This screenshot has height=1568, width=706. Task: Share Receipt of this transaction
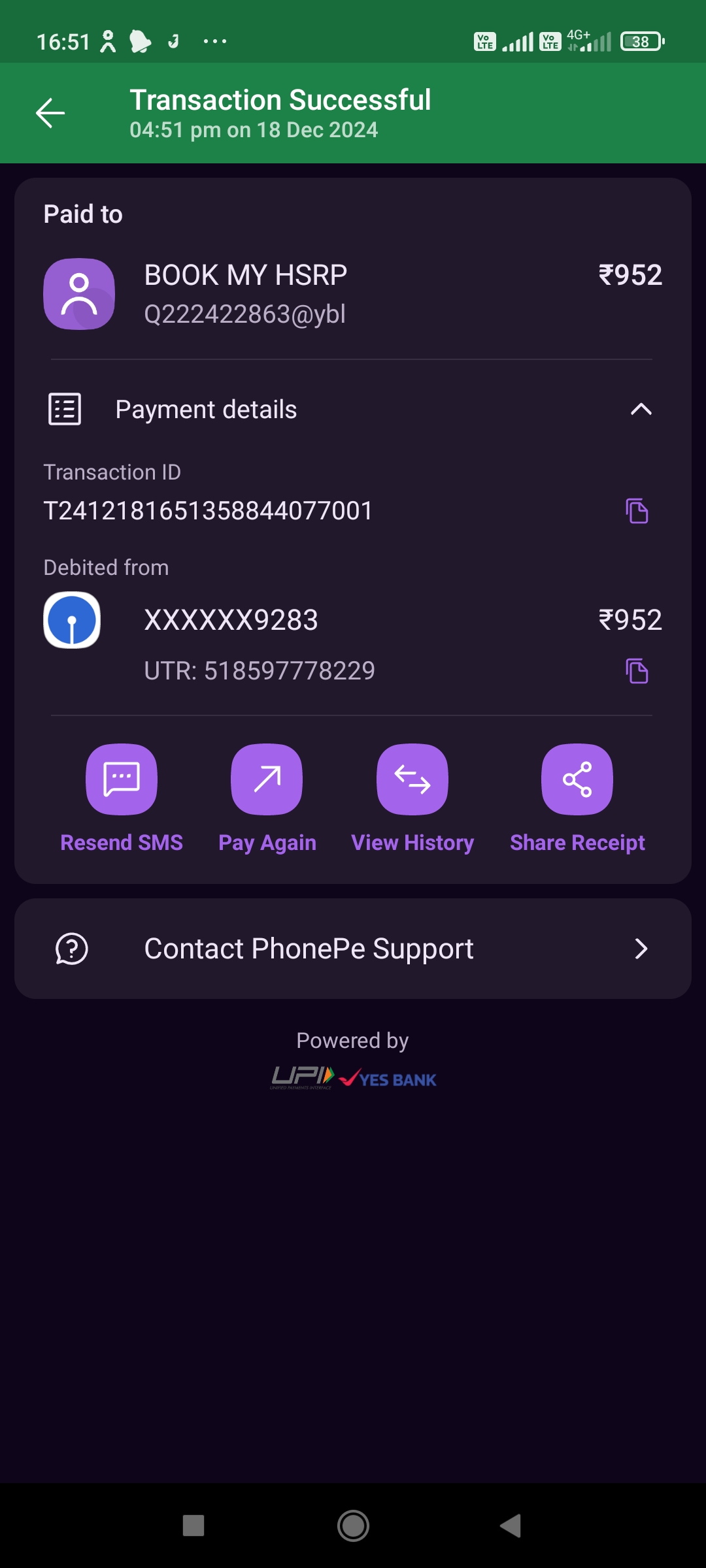(577, 780)
